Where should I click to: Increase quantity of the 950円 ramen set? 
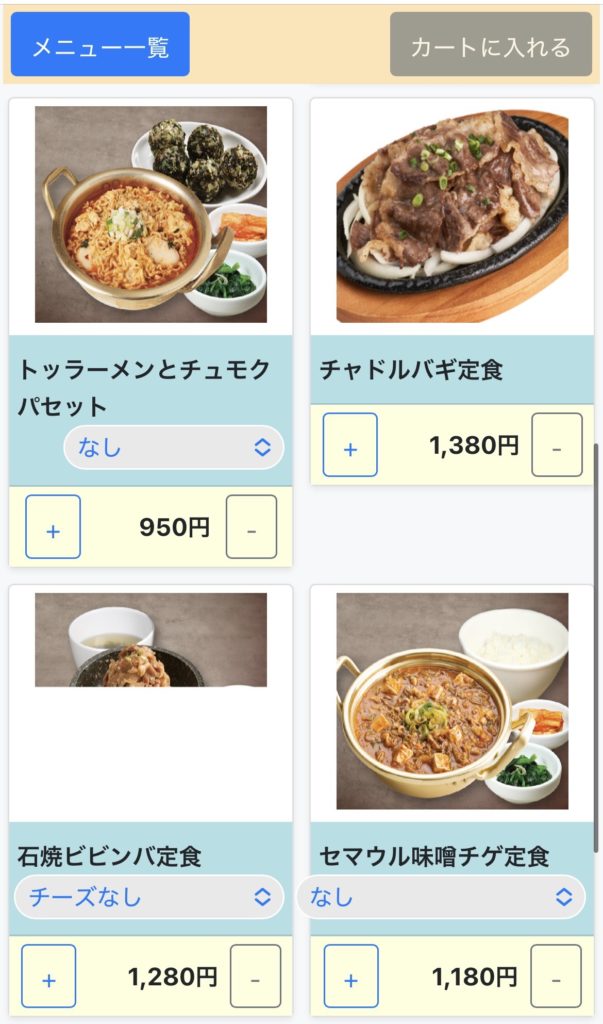53,527
